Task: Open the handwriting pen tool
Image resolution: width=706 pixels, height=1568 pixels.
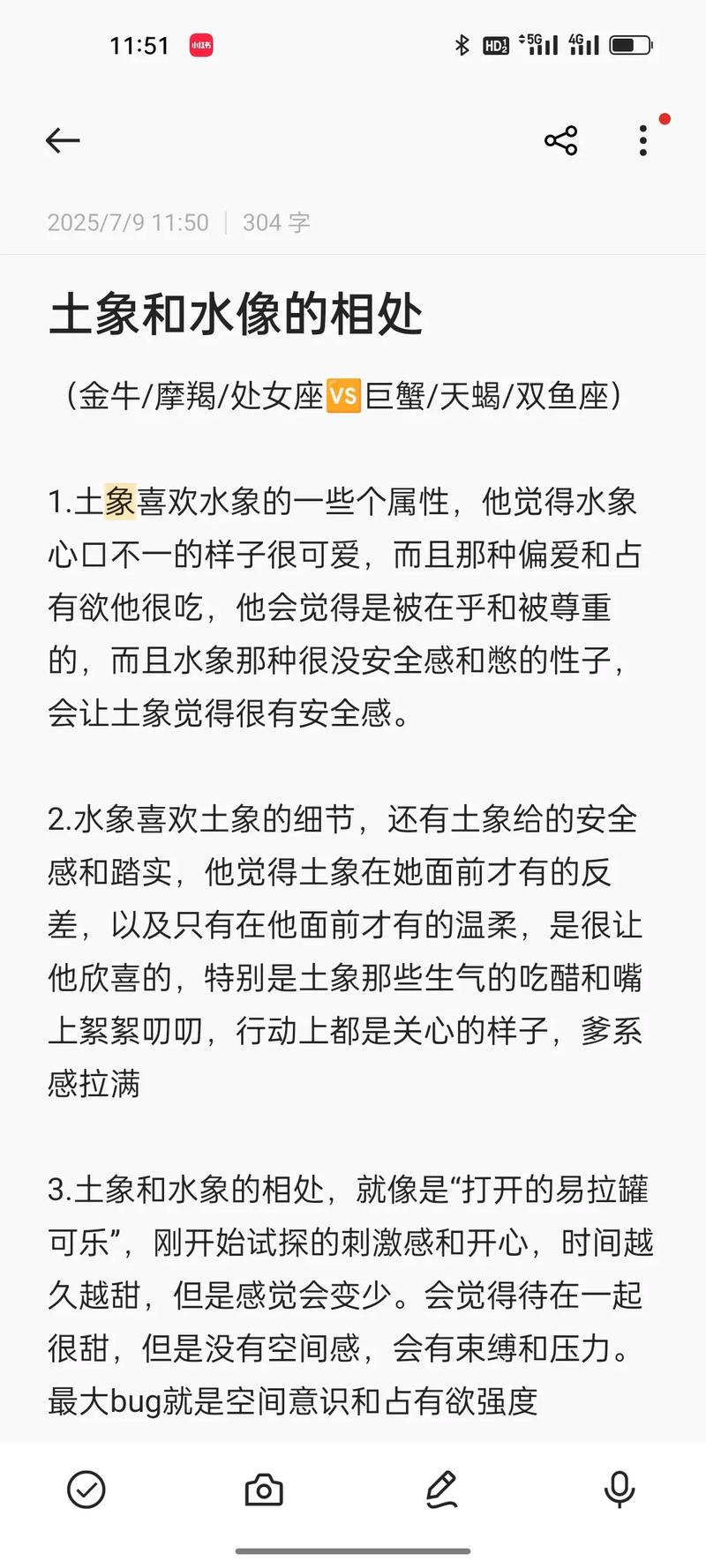Action: click(x=441, y=1490)
